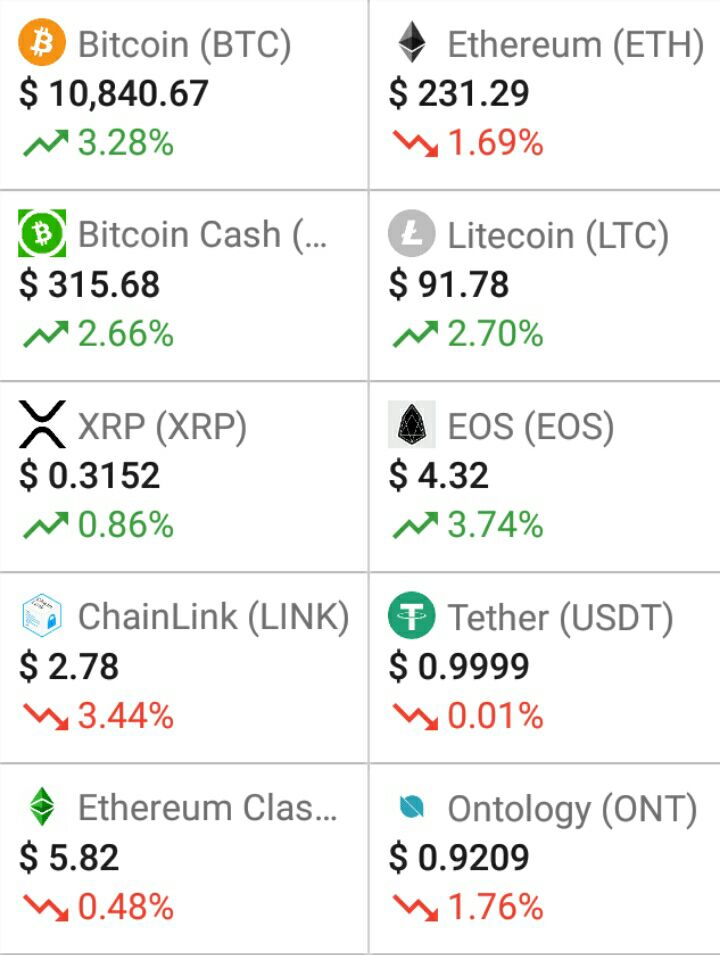This screenshot has height=955, width=720.
Task: Open Litecoin (LTC) price details
Action: point(545,285)
